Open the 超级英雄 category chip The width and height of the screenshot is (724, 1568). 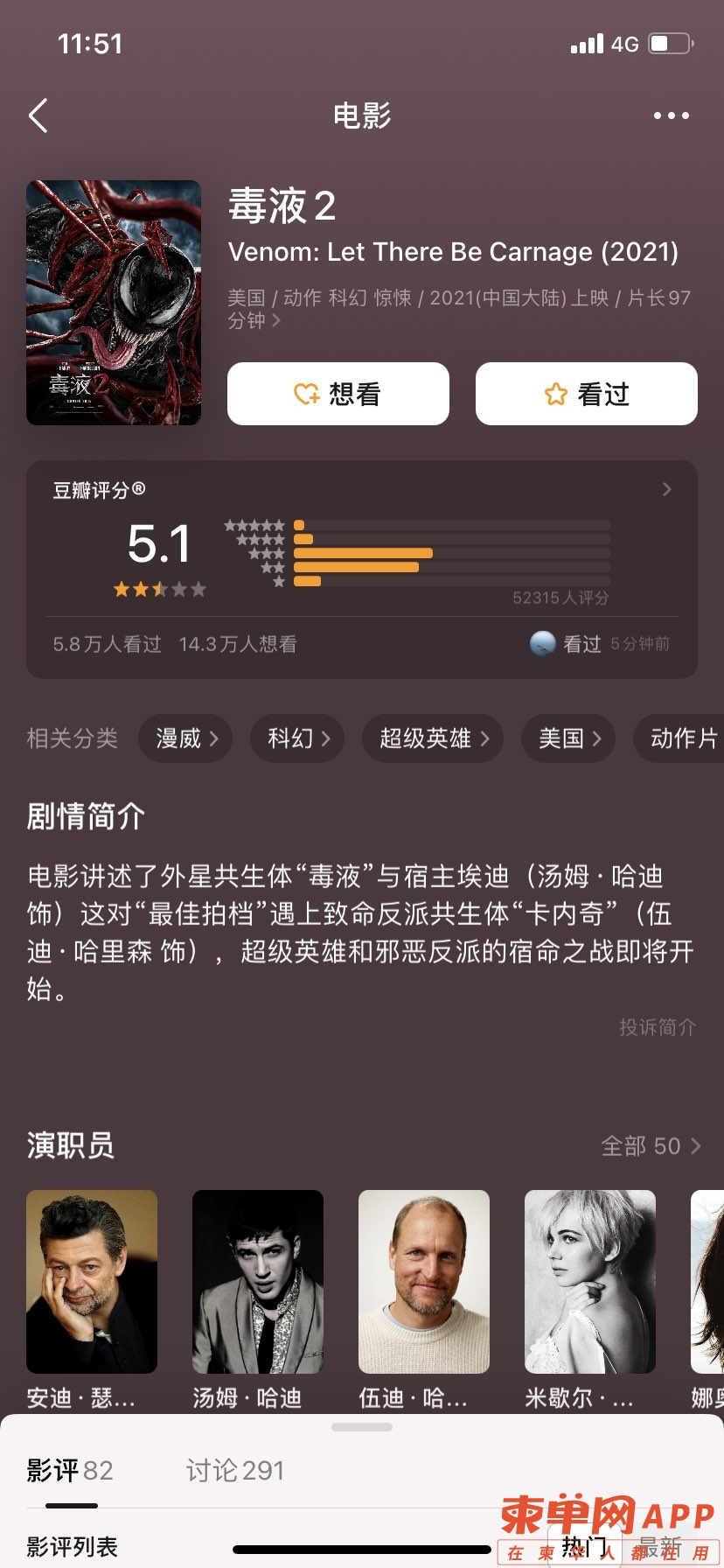pos(432,738)
